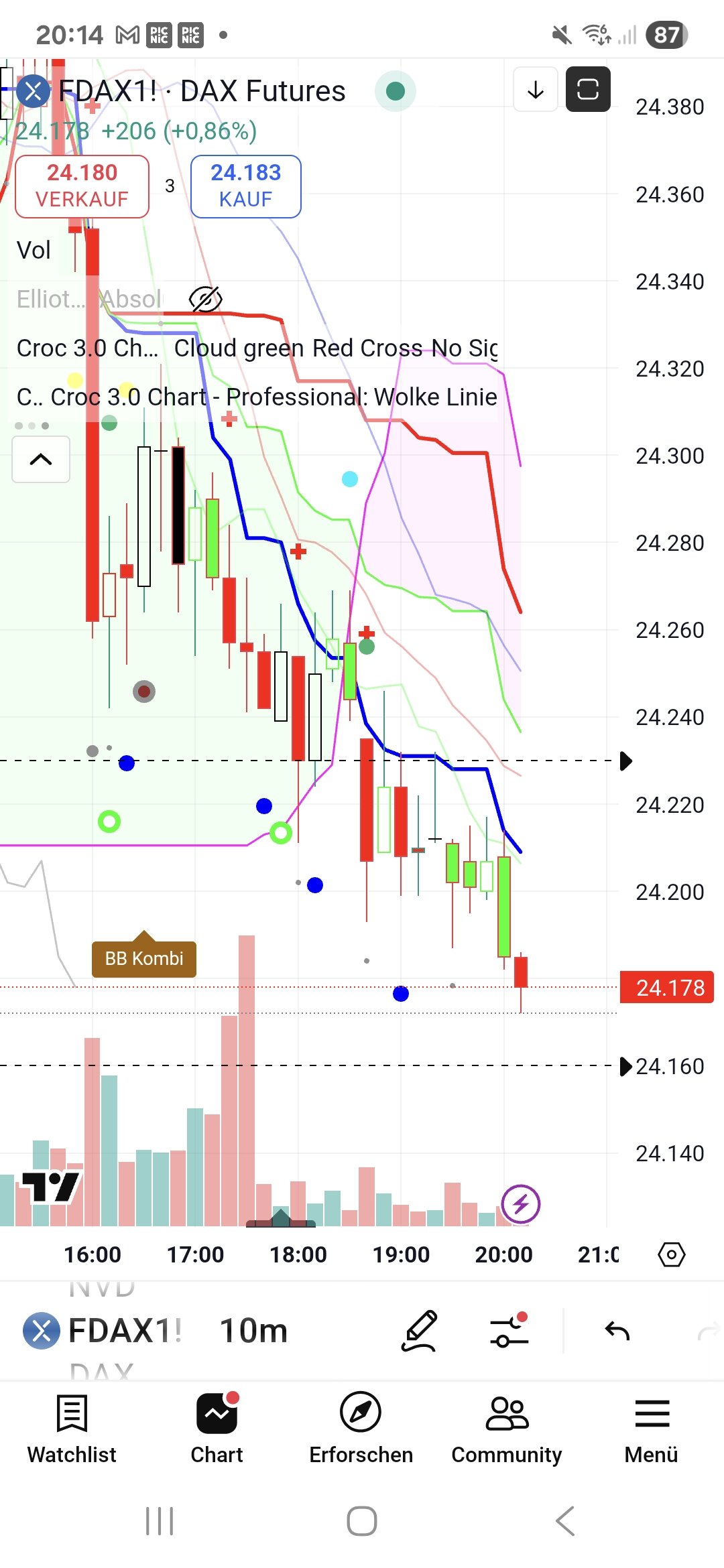Collapse the indicator legend with the chevron

[41, 459]
